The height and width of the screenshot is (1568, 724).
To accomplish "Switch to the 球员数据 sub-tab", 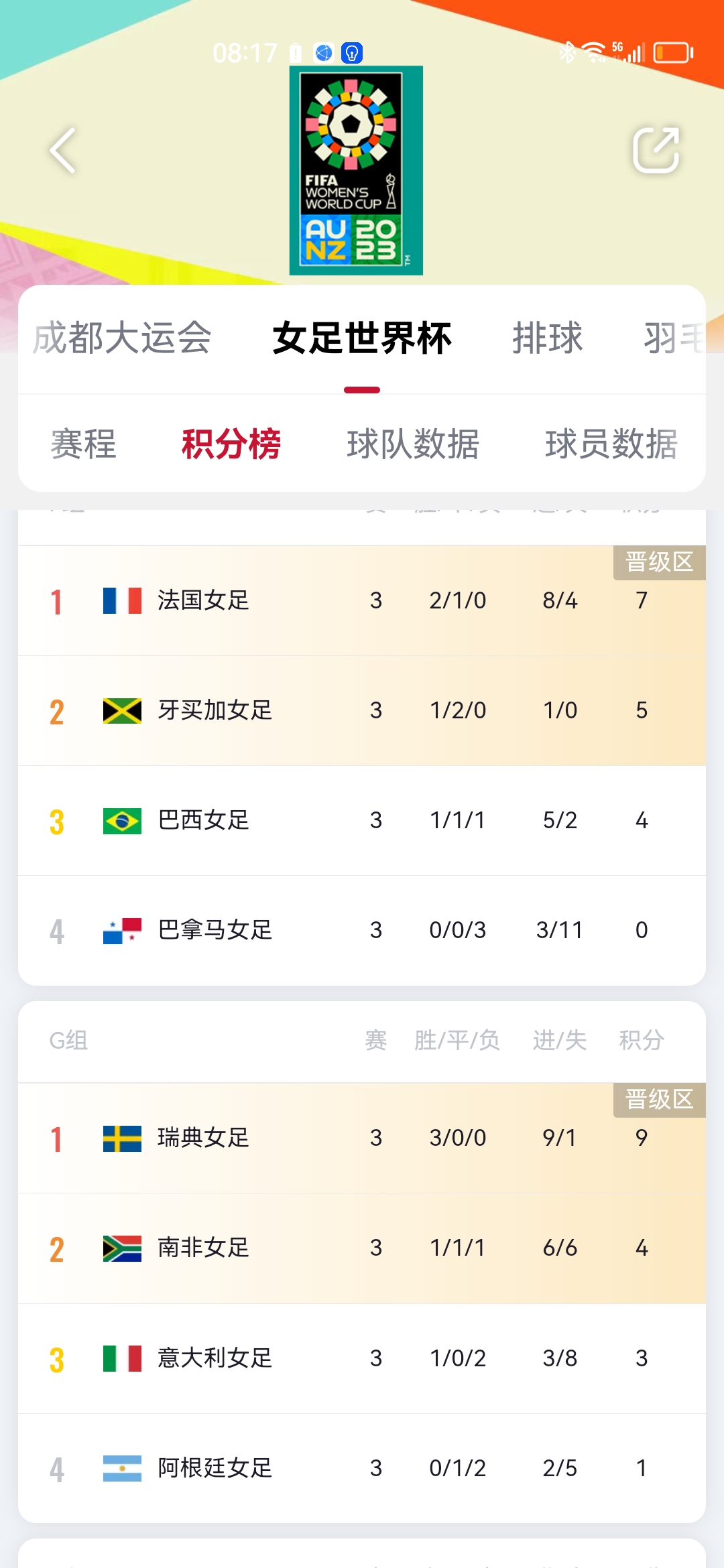I will [x=611, y=444].
